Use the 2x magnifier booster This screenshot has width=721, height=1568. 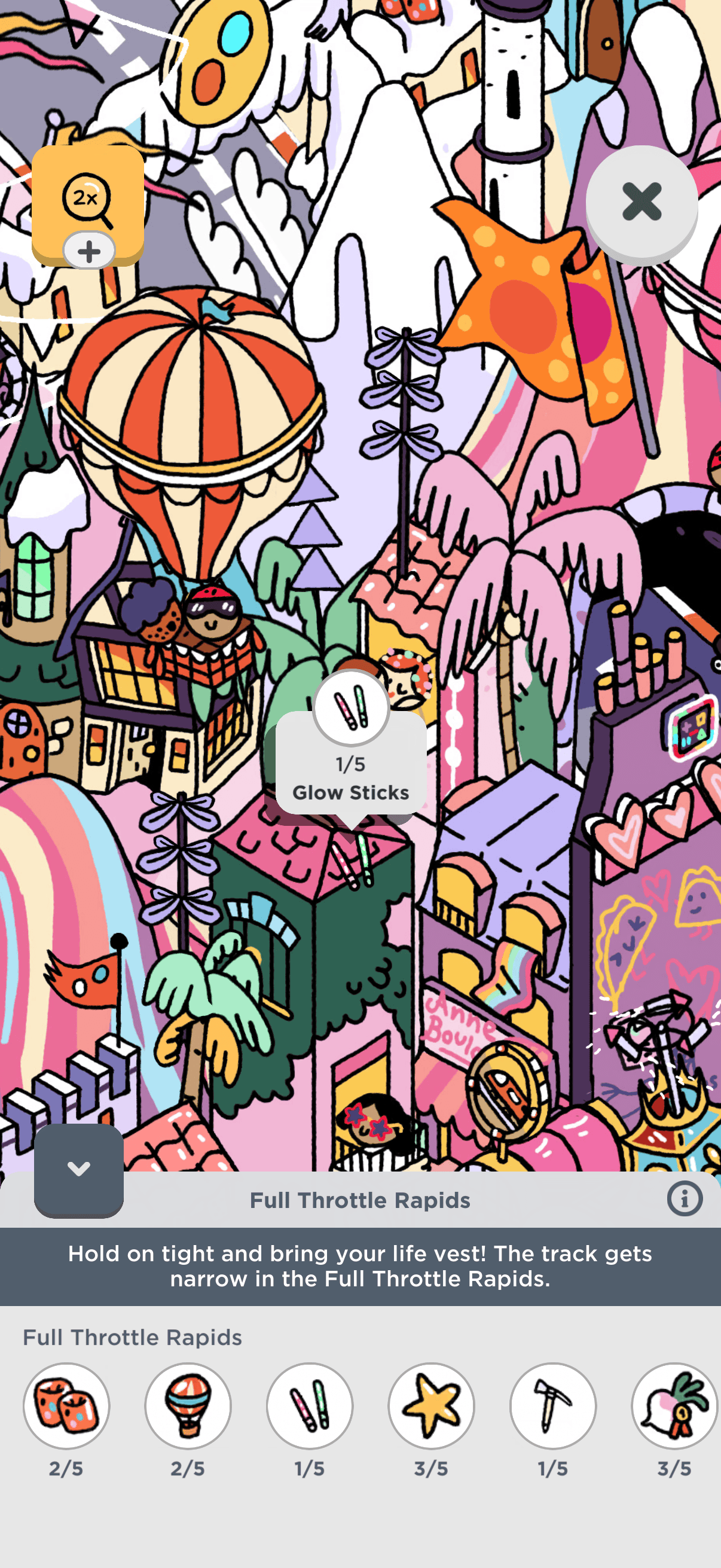(88, 205)
